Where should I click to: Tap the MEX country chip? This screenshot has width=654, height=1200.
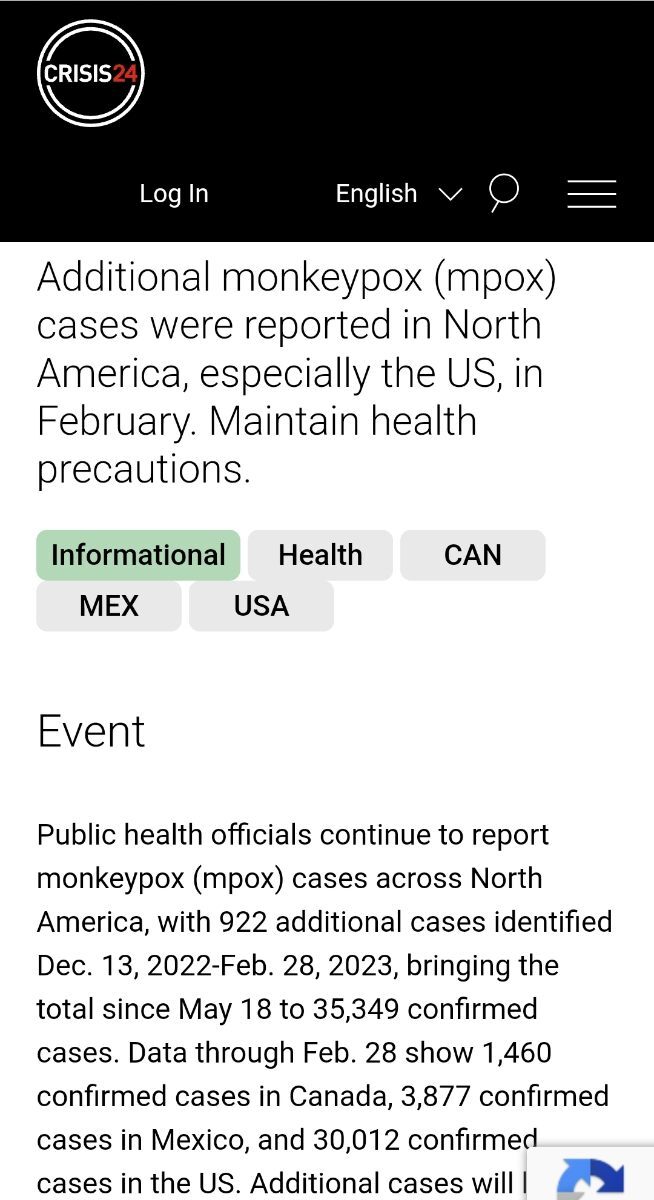(109, 606)
